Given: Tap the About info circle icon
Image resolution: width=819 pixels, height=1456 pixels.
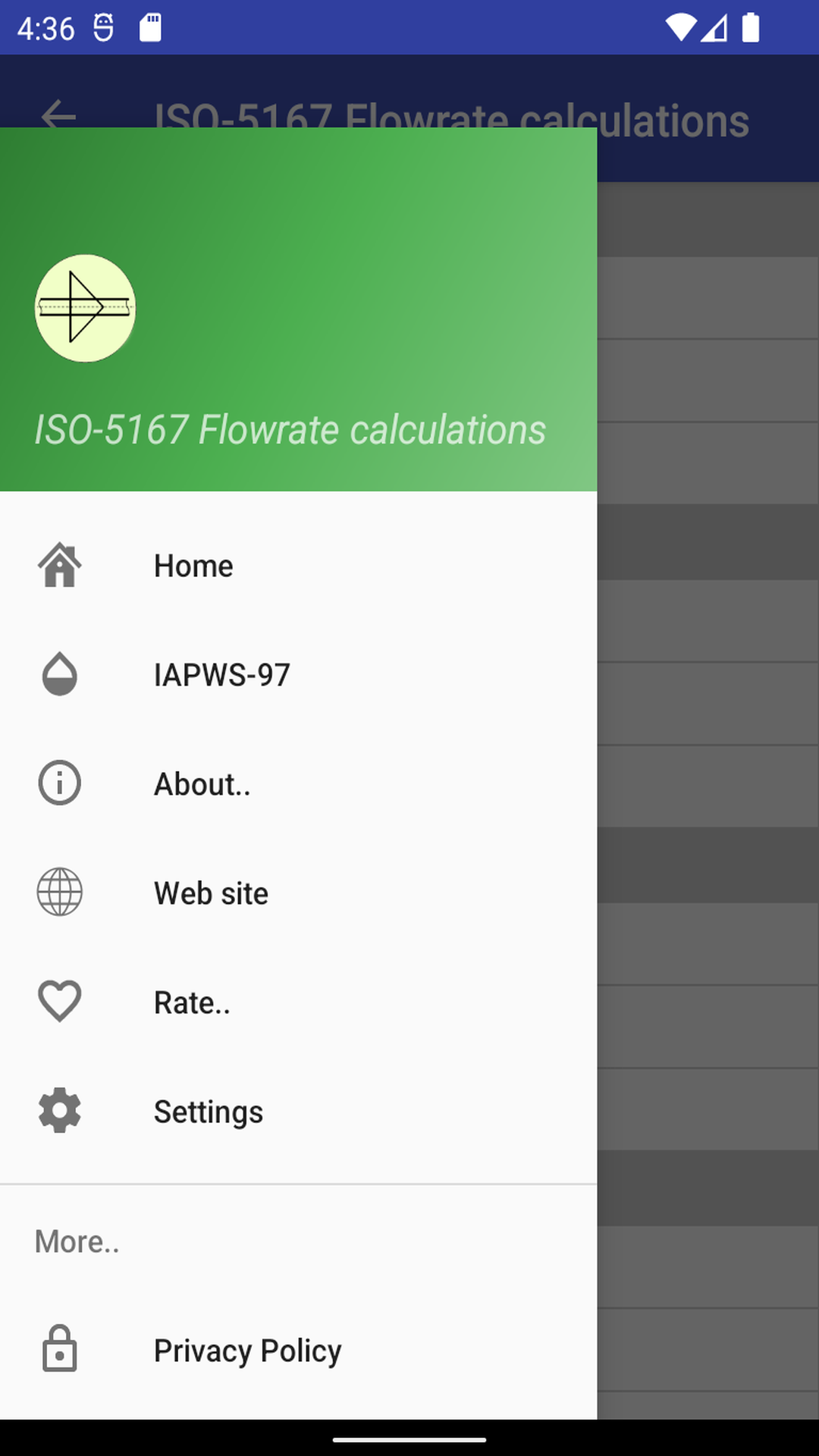Looking at the screenshot, I should 59,783.
